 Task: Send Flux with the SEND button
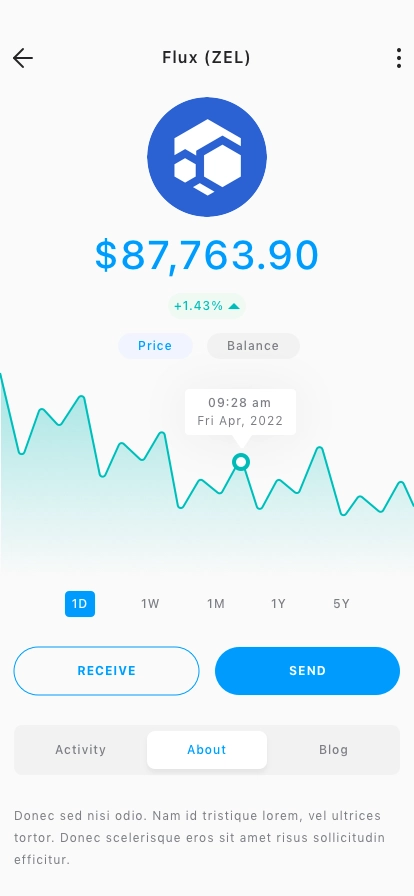pos(308,671)
